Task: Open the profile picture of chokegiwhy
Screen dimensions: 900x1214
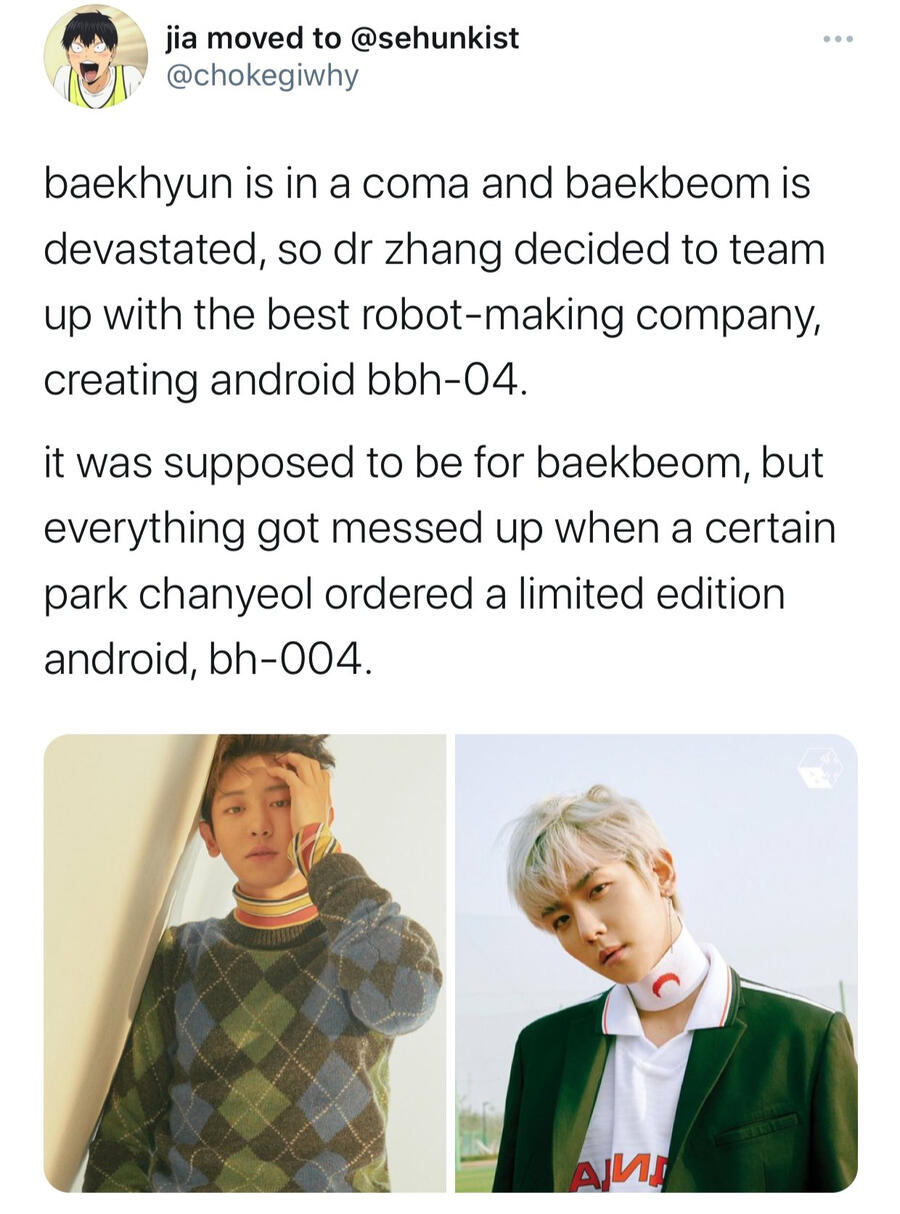Action: tap(96, 57)
